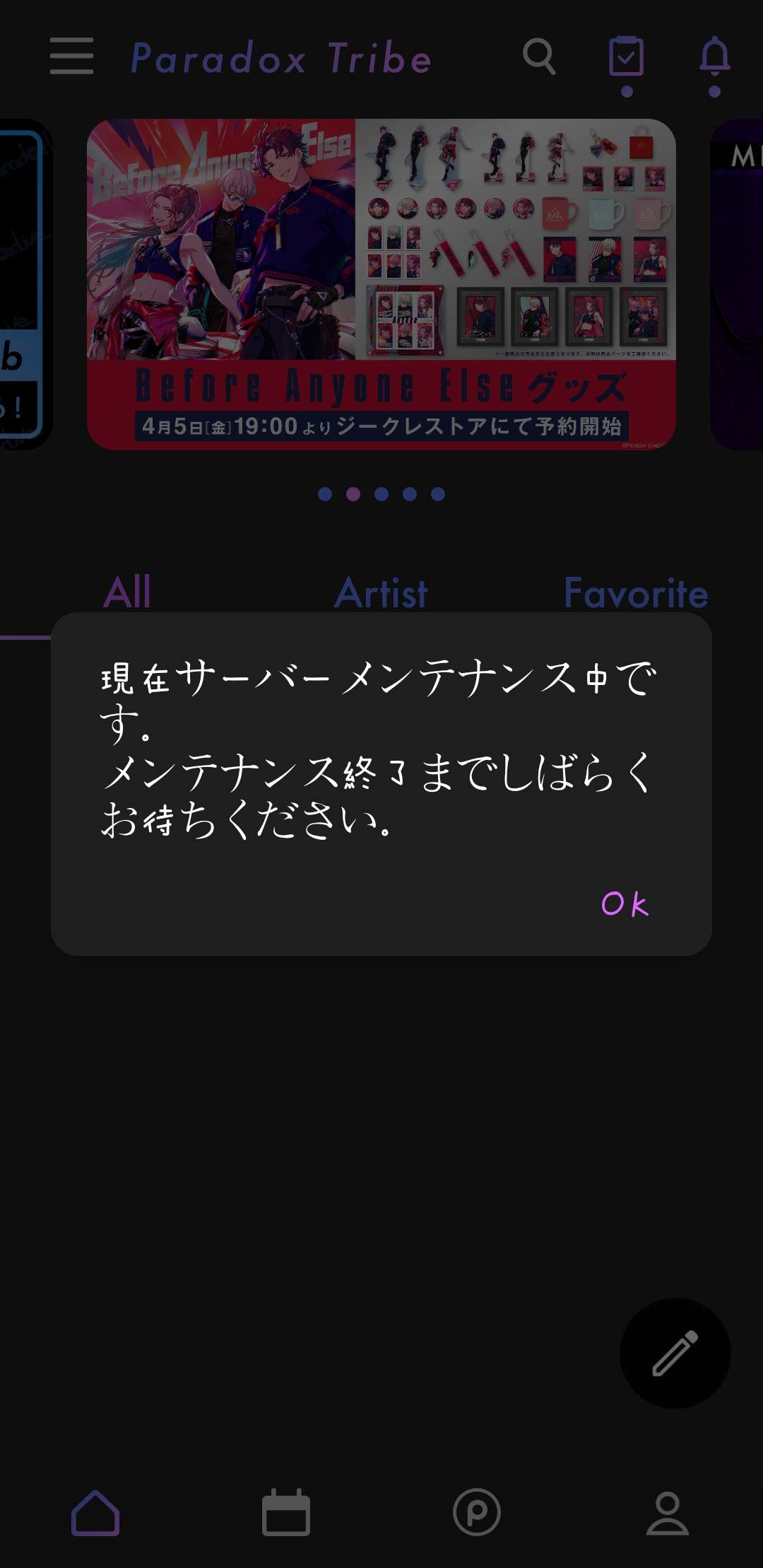Image resolution: width=763 pixels, height=1568 pixels.
Task: Dismiss the maintenance dialog with Ok
Action: click(625, 903)
